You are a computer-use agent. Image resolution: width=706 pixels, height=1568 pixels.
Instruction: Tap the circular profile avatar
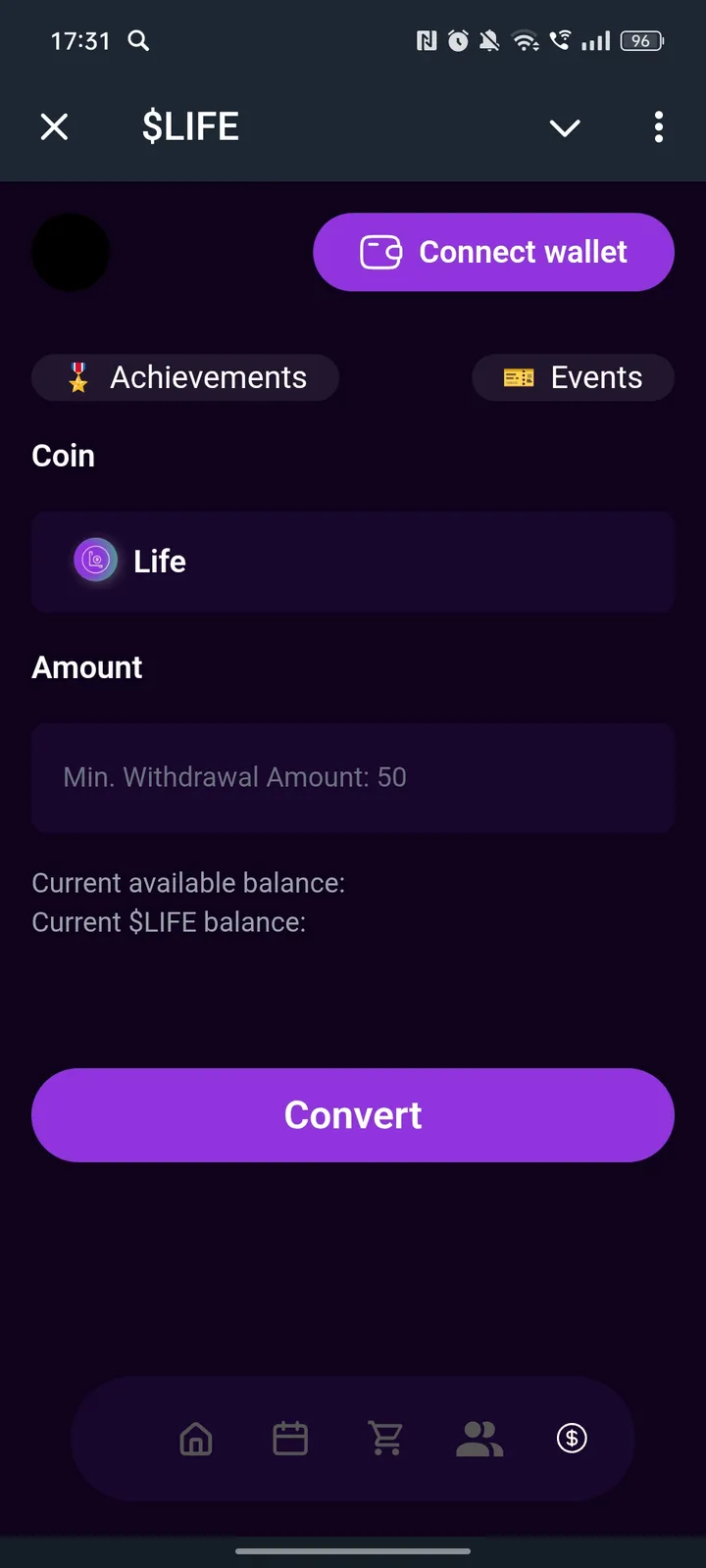(71, 252)
